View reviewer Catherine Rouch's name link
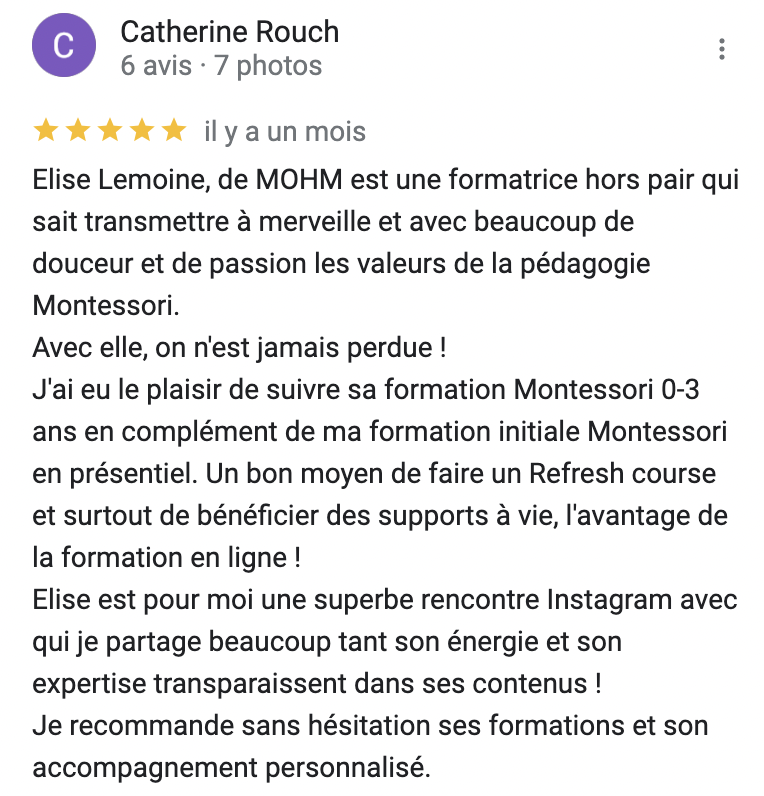764x796 pixels. point(230,32)
